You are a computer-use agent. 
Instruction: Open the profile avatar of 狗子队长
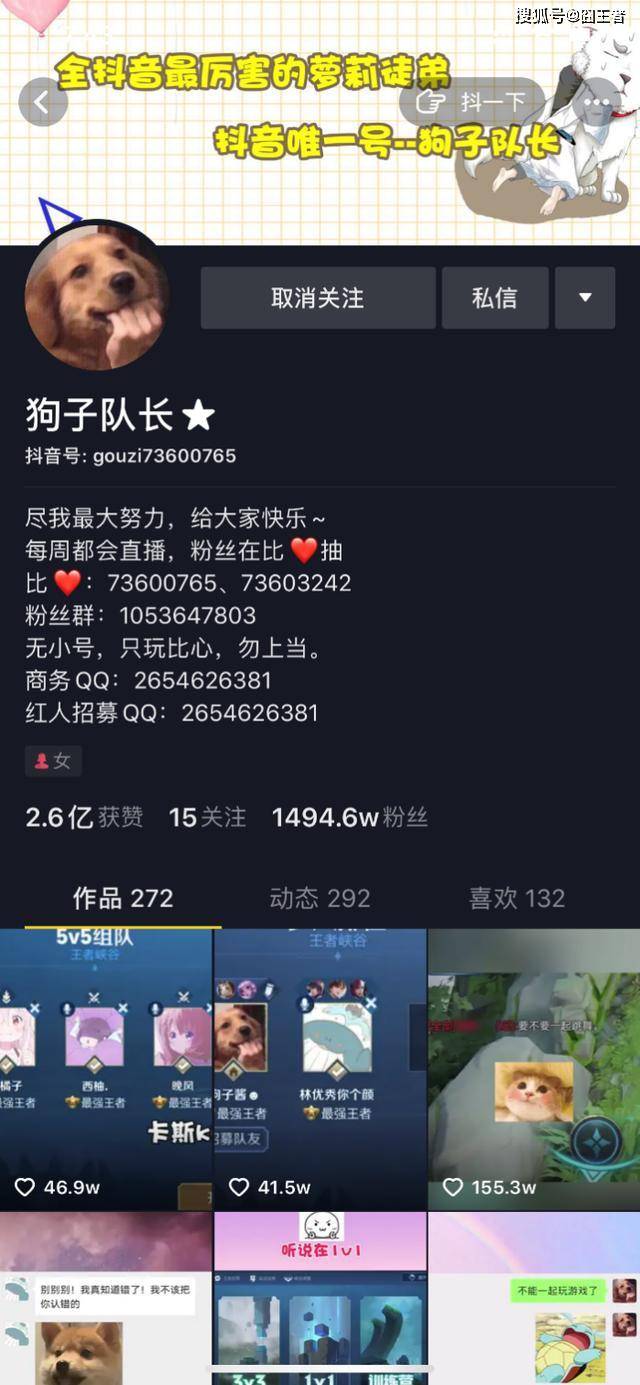97,296
